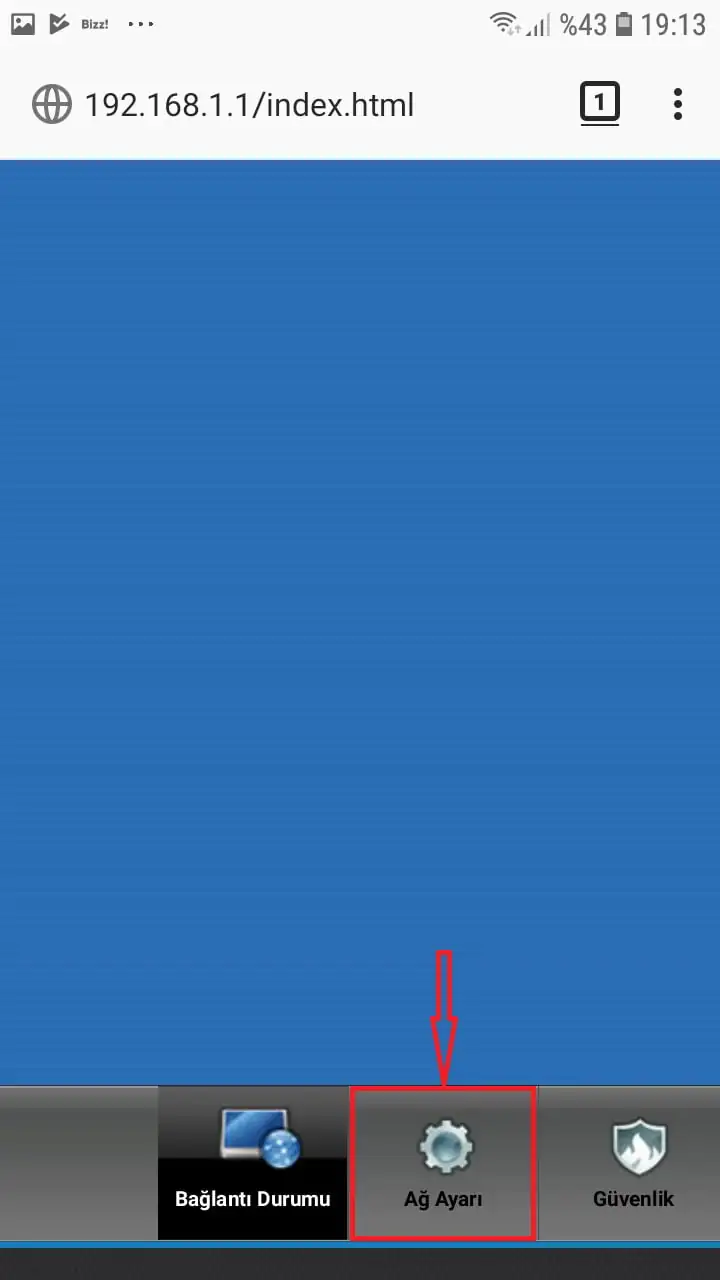Open the browser overflow menu
Viewport: 720px width, 1280px height.
[x=677, y=104]
